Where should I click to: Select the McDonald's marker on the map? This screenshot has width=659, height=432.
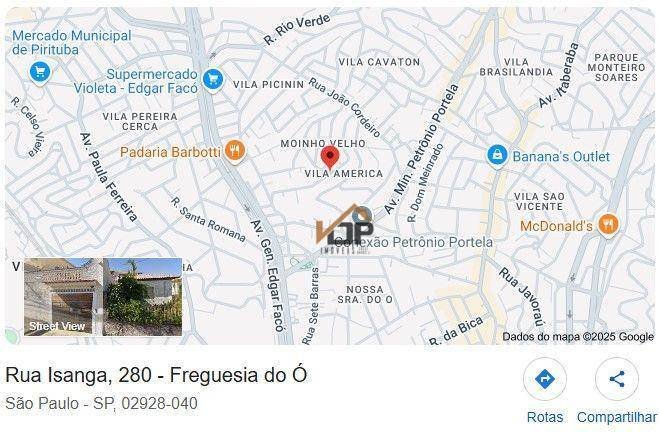point(610,225)
